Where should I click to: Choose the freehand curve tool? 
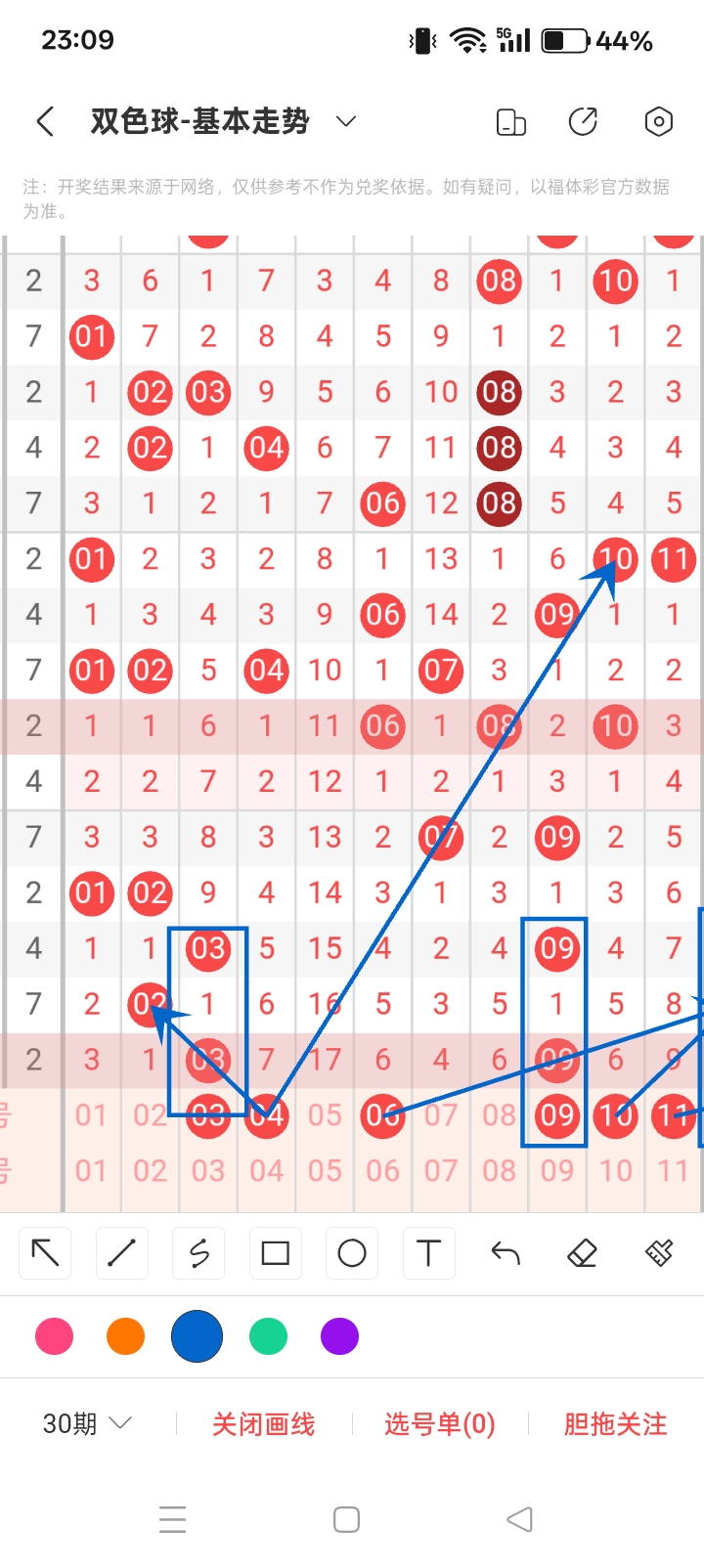[x=198, y=1252]
